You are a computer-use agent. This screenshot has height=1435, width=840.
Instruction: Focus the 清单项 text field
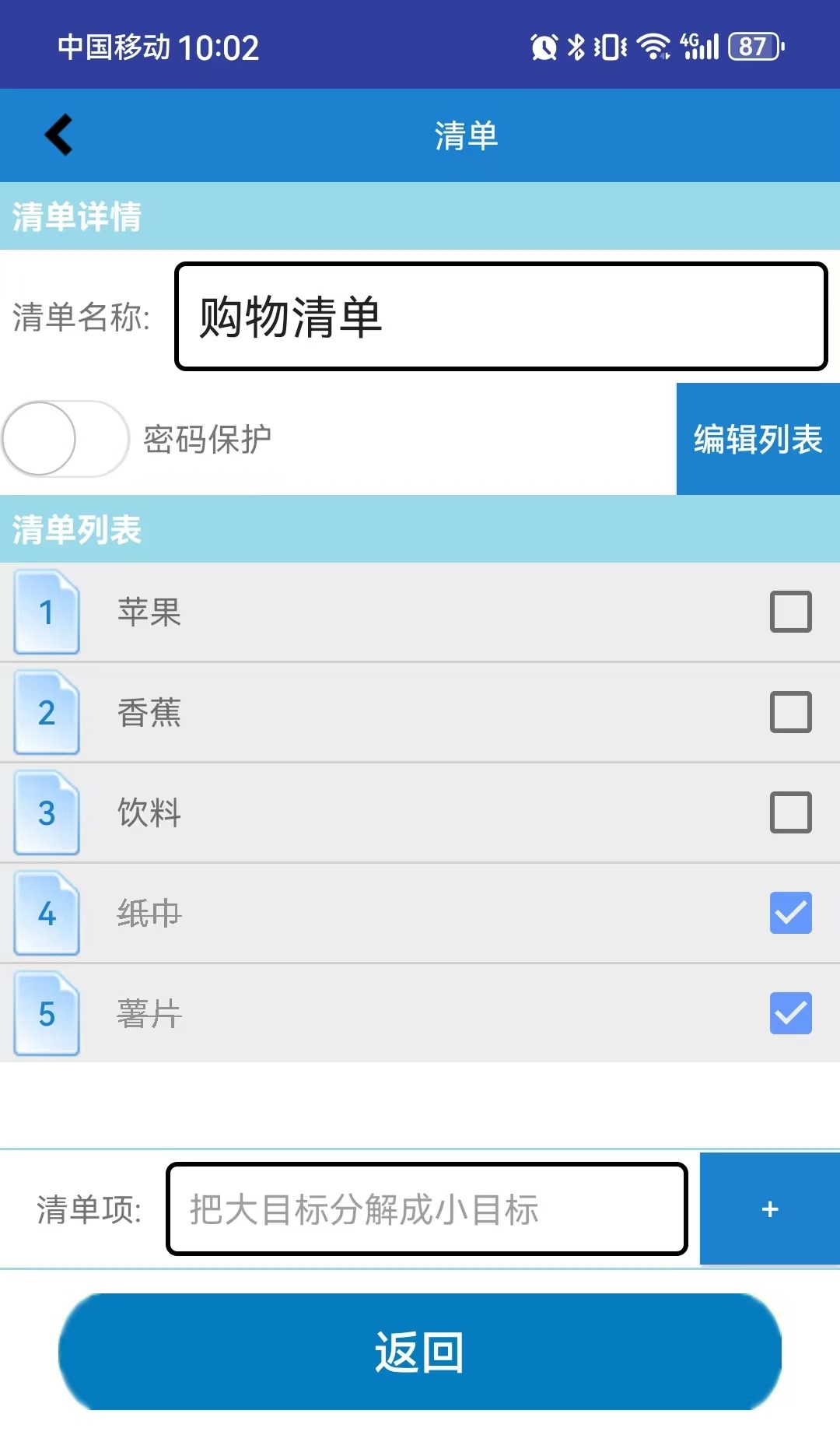pos(426,1209)
